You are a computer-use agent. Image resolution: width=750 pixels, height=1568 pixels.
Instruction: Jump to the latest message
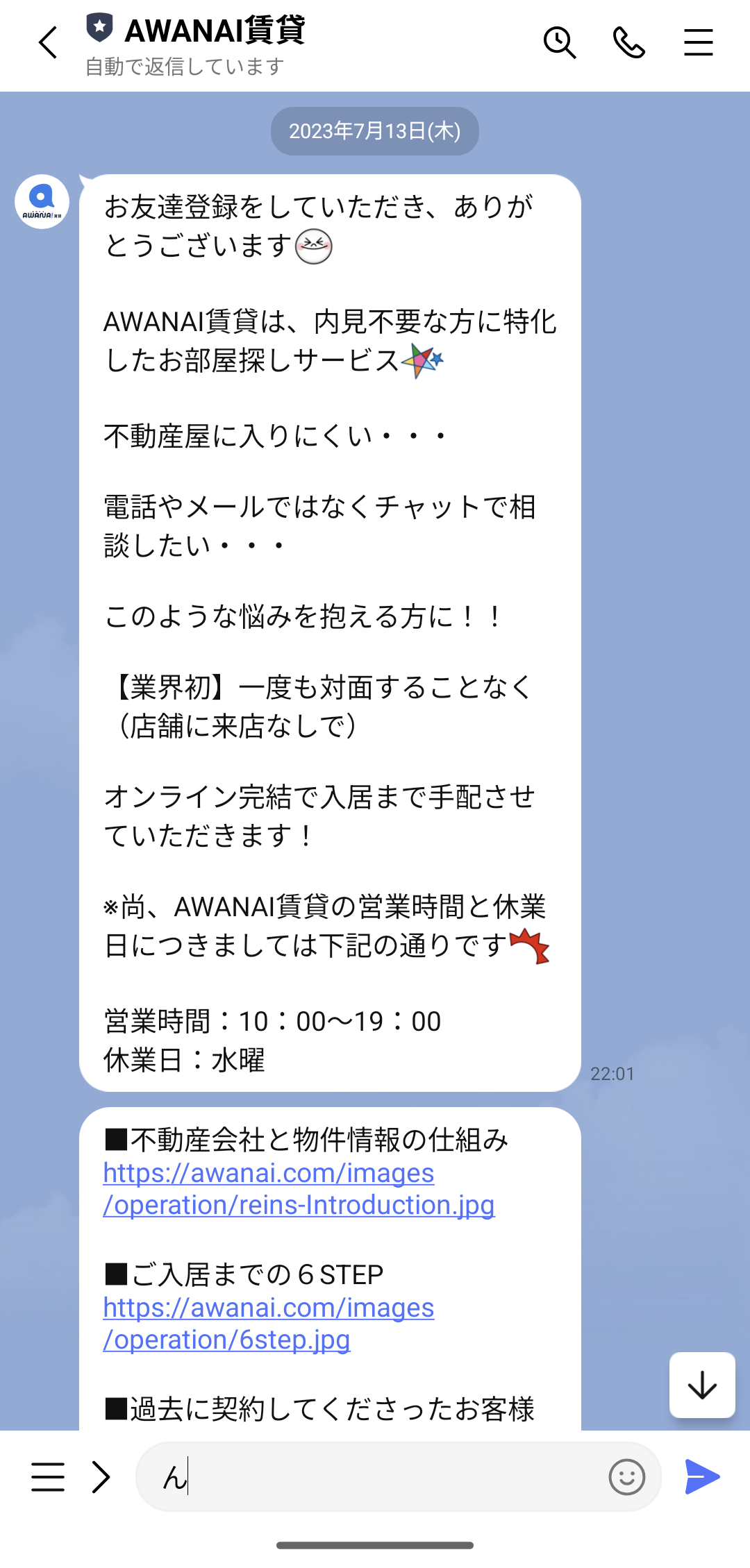(702, 1385)
